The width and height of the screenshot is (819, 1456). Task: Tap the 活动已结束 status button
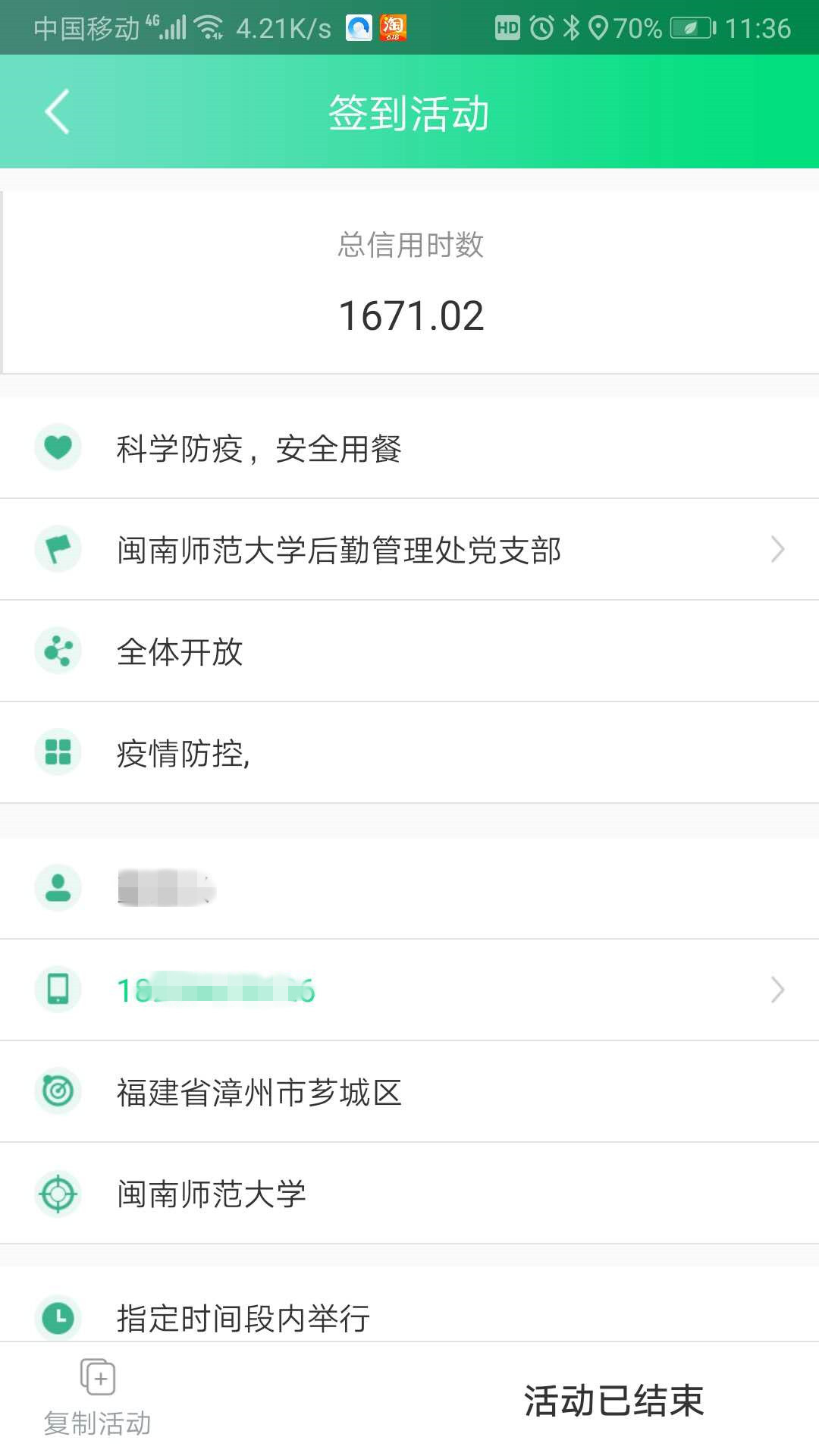click(613, 1400)
